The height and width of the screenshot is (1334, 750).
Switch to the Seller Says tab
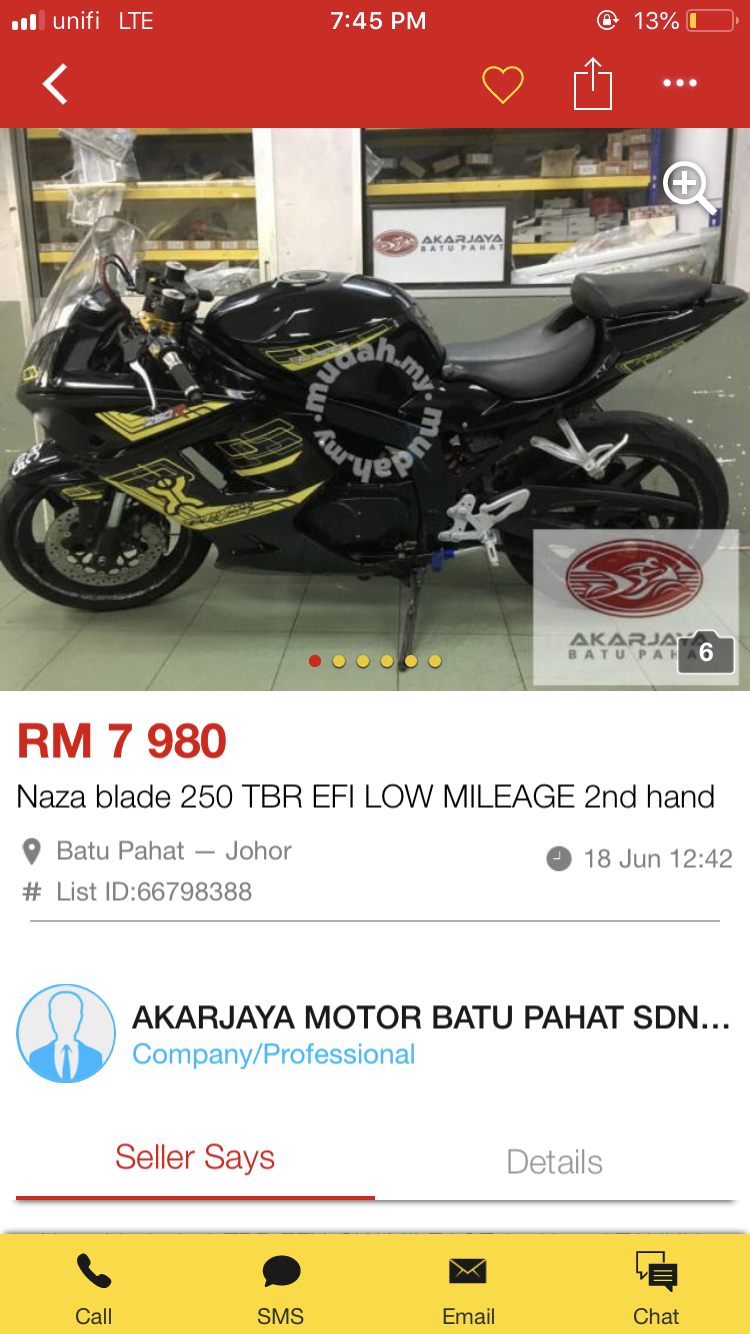pos(195,1158)
